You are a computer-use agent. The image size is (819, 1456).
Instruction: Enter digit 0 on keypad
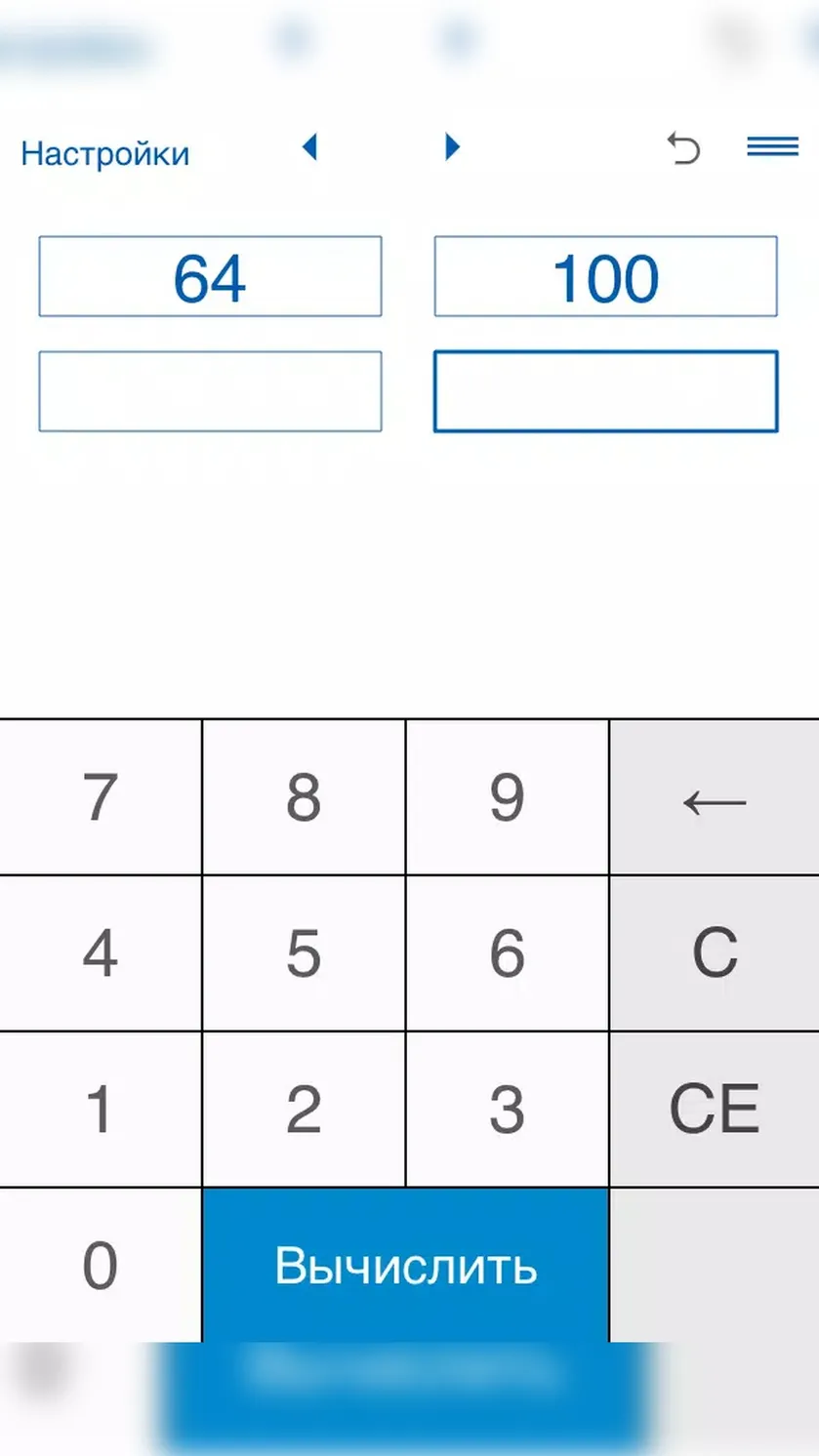click(101, 1266)
